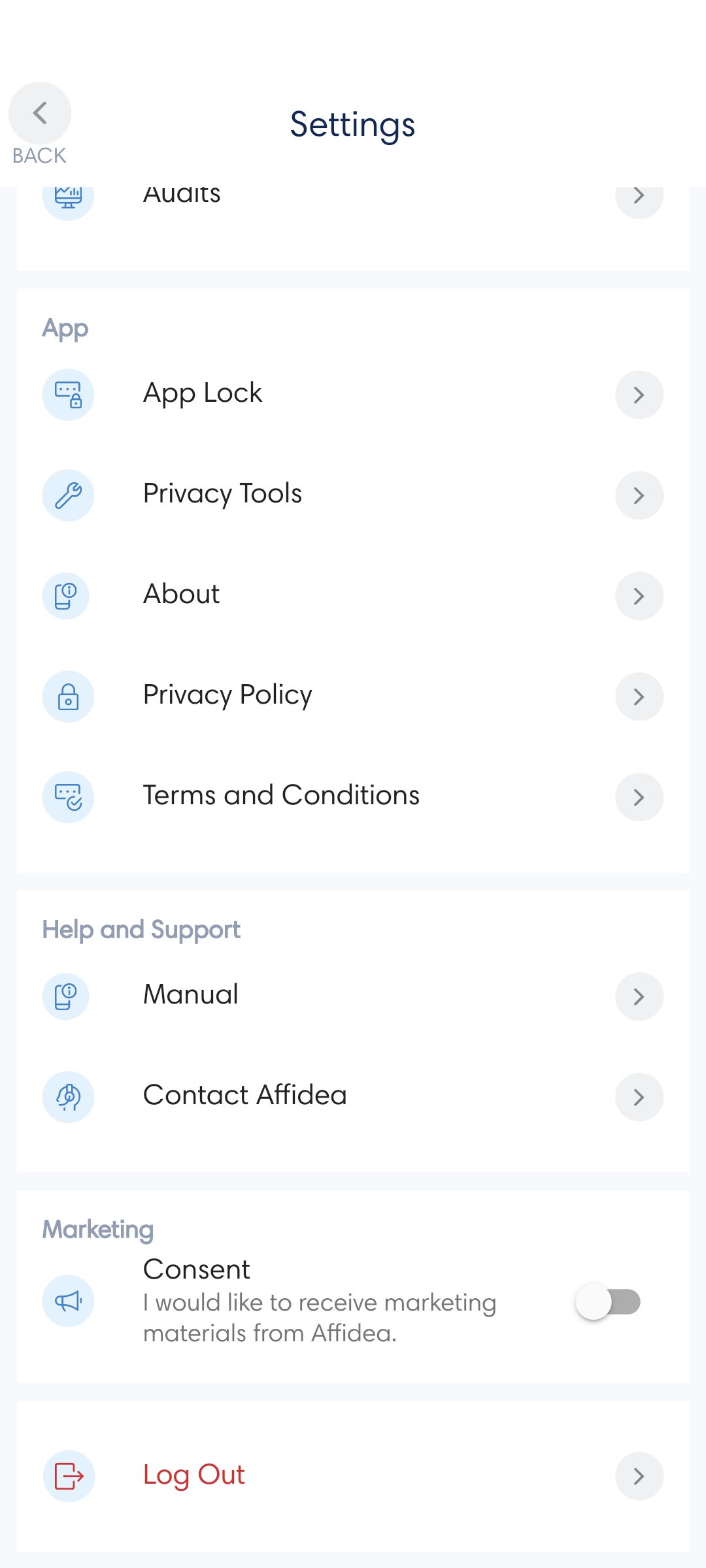The image size is (706, 1568).
Task: Enable the marketing Consent switch
Action: 608,1301
